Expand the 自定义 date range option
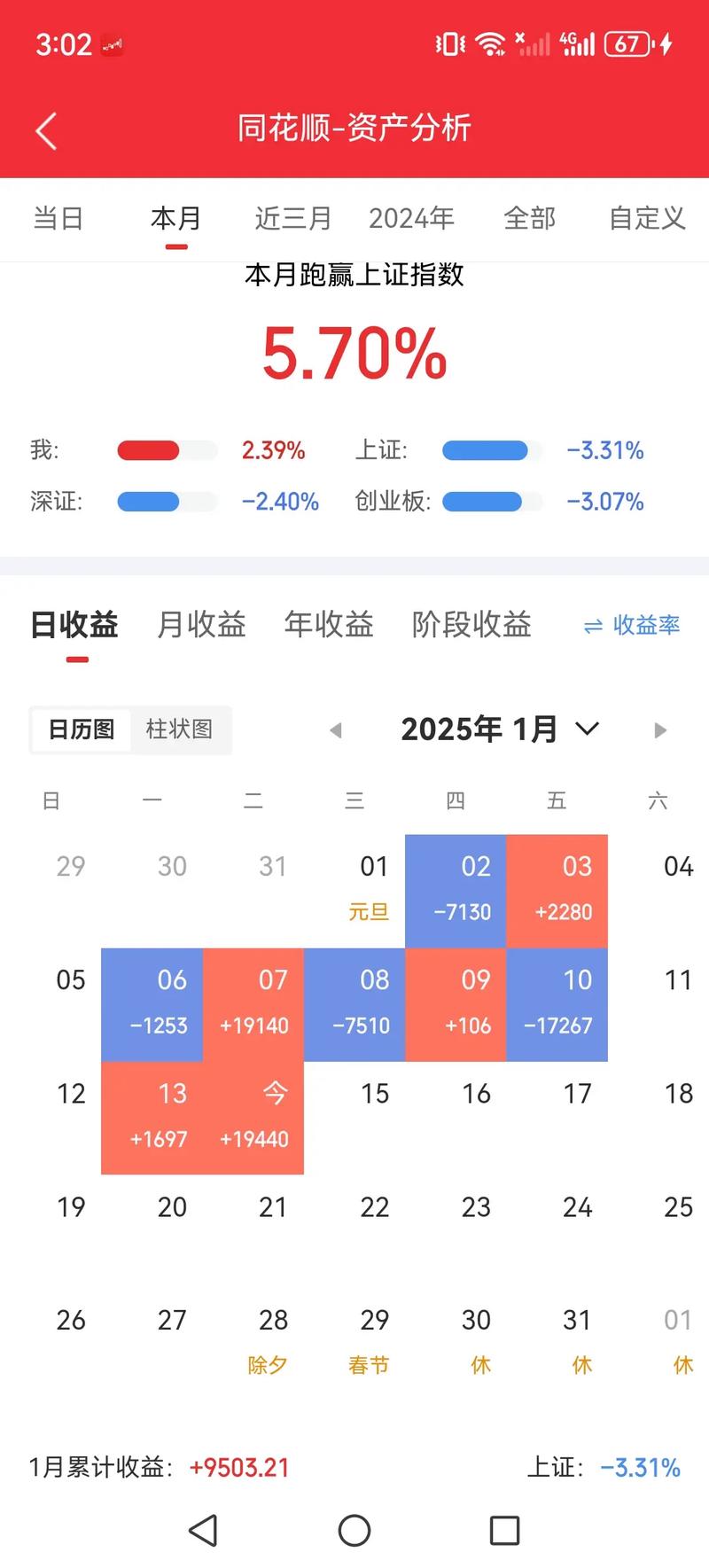The image size is (709, 1568). click(x=645, y=218)
